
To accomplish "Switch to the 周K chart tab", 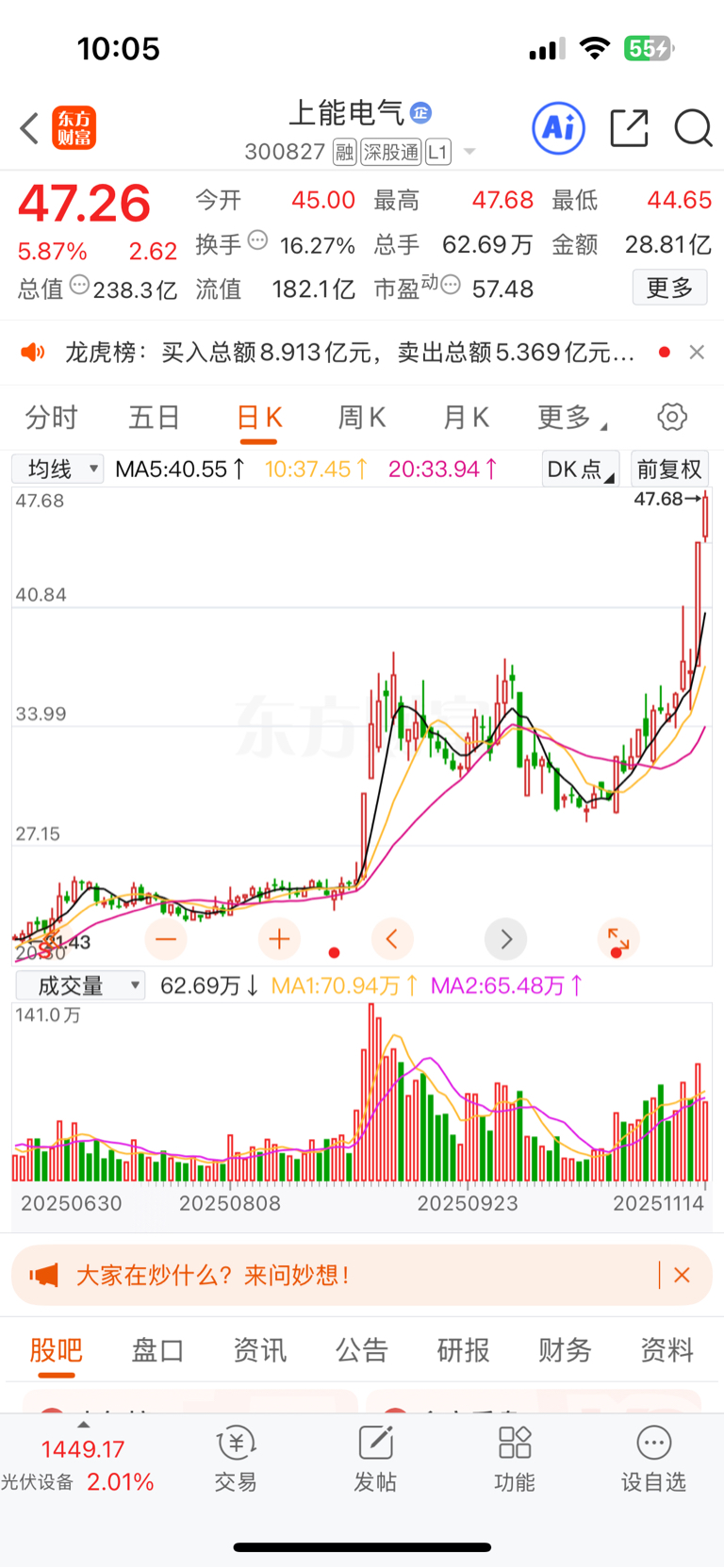I will coord(362,418).
